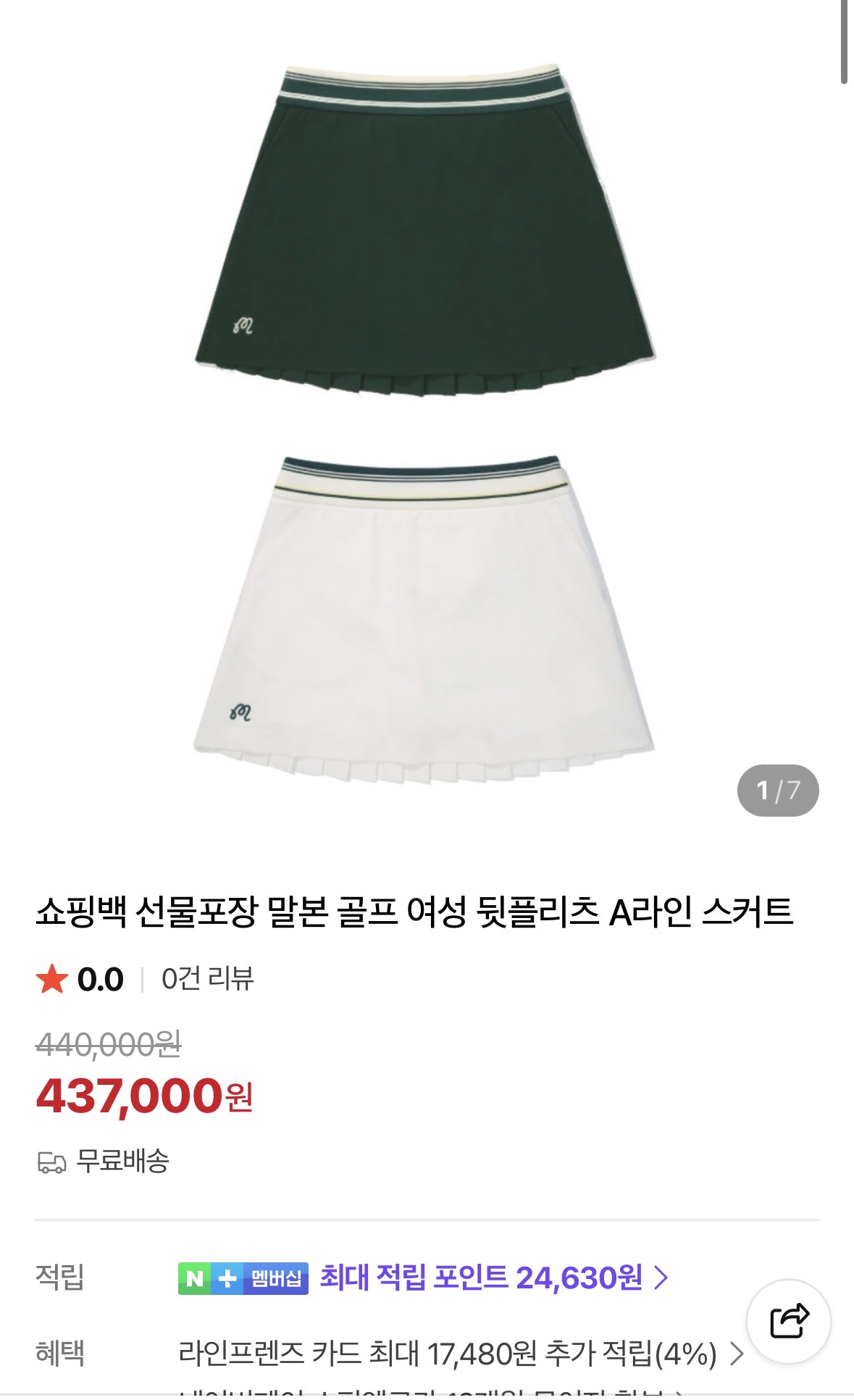View the 0건 리뷰 reviews
The width and height of the screenshot is (854, 1400).
(x=207, y=980)
